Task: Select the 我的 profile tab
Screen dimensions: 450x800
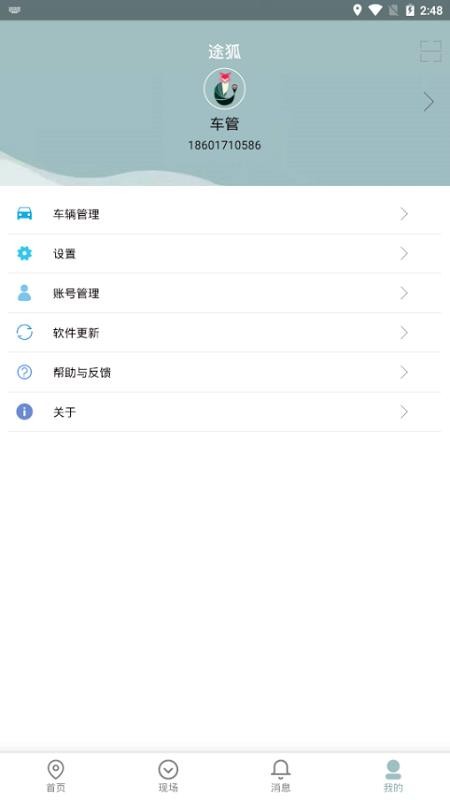Action: [393, 776]
